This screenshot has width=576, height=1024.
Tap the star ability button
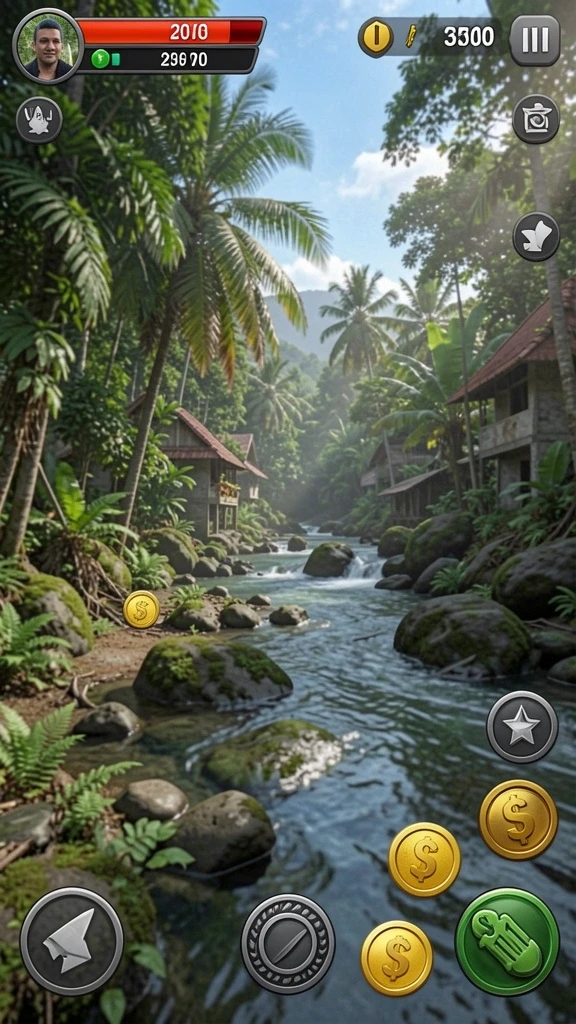coord(522,727)
